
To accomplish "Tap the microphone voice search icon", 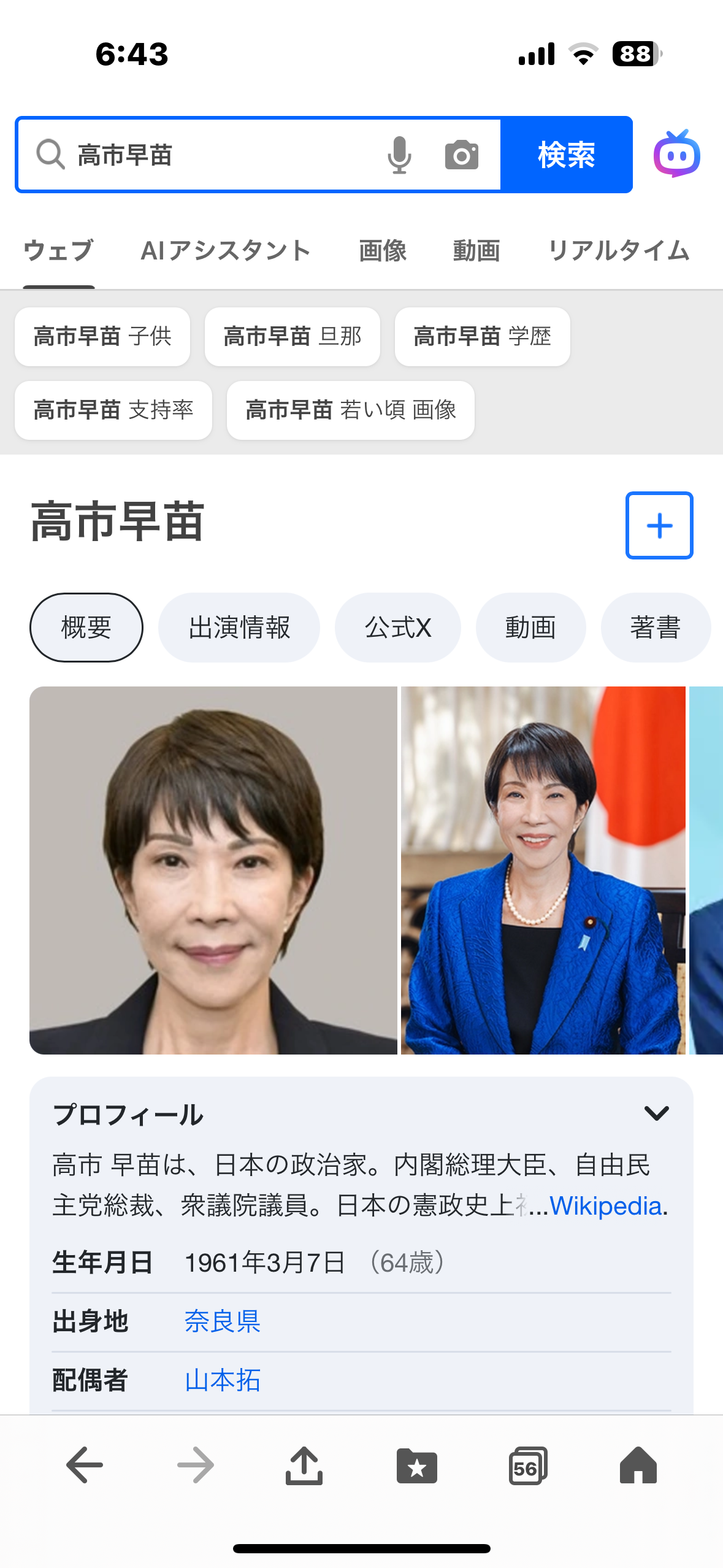I will [399, 155].
